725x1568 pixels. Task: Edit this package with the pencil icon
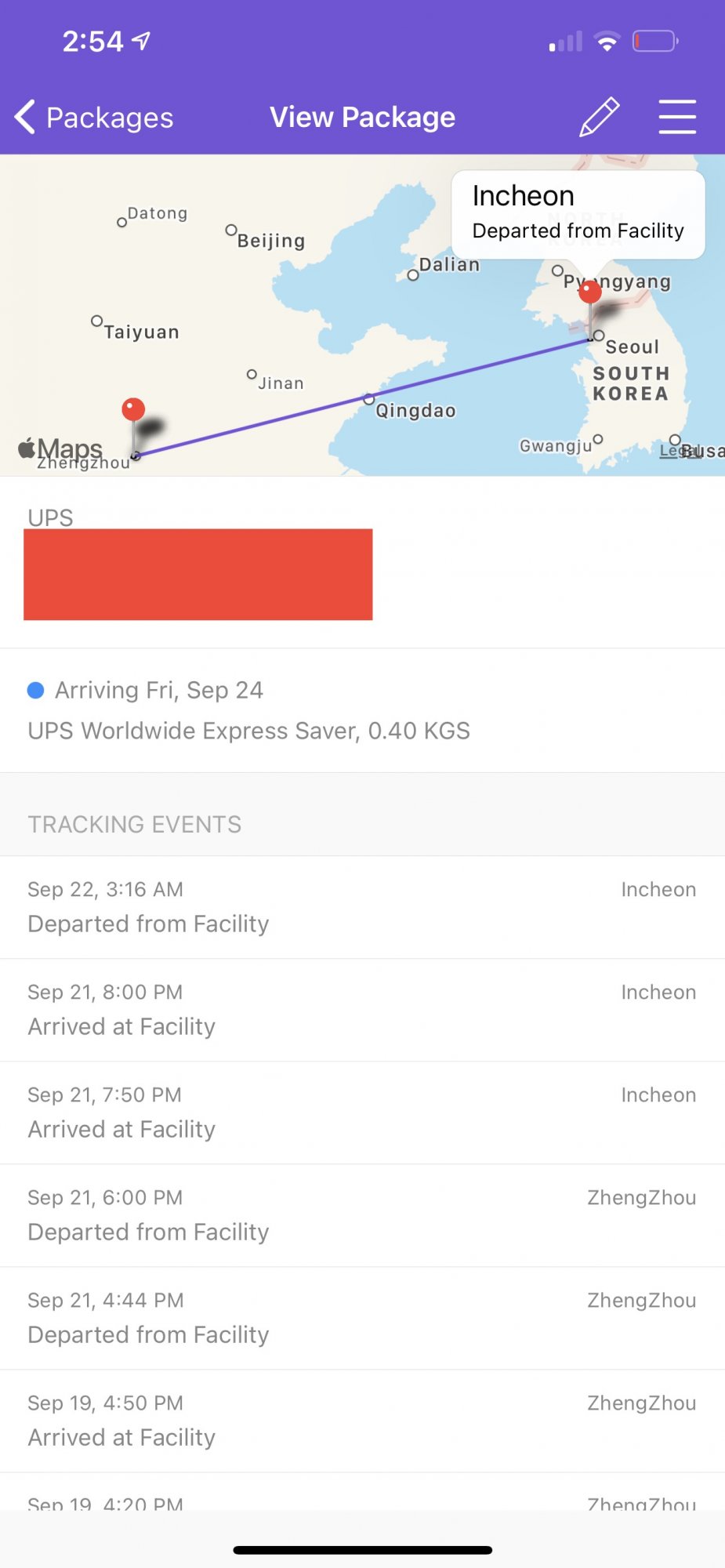[600, 118]
